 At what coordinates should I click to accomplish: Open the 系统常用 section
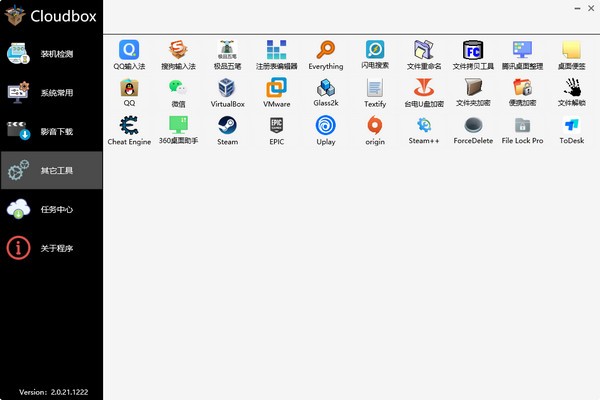(x=50, y=93)
